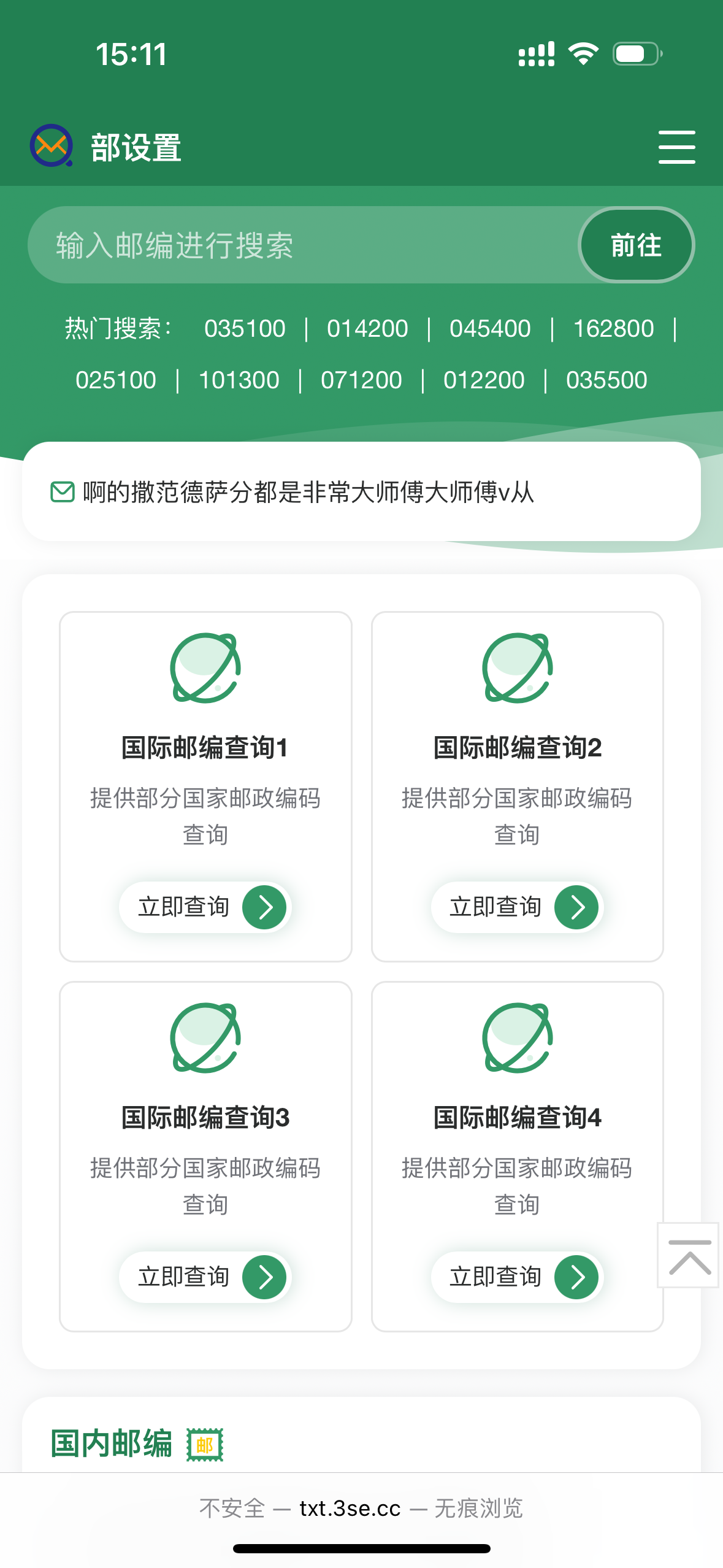Select hot search code 012200
Image resolution: width=723 pixels, height=1568 pixels.
(484, 380)
